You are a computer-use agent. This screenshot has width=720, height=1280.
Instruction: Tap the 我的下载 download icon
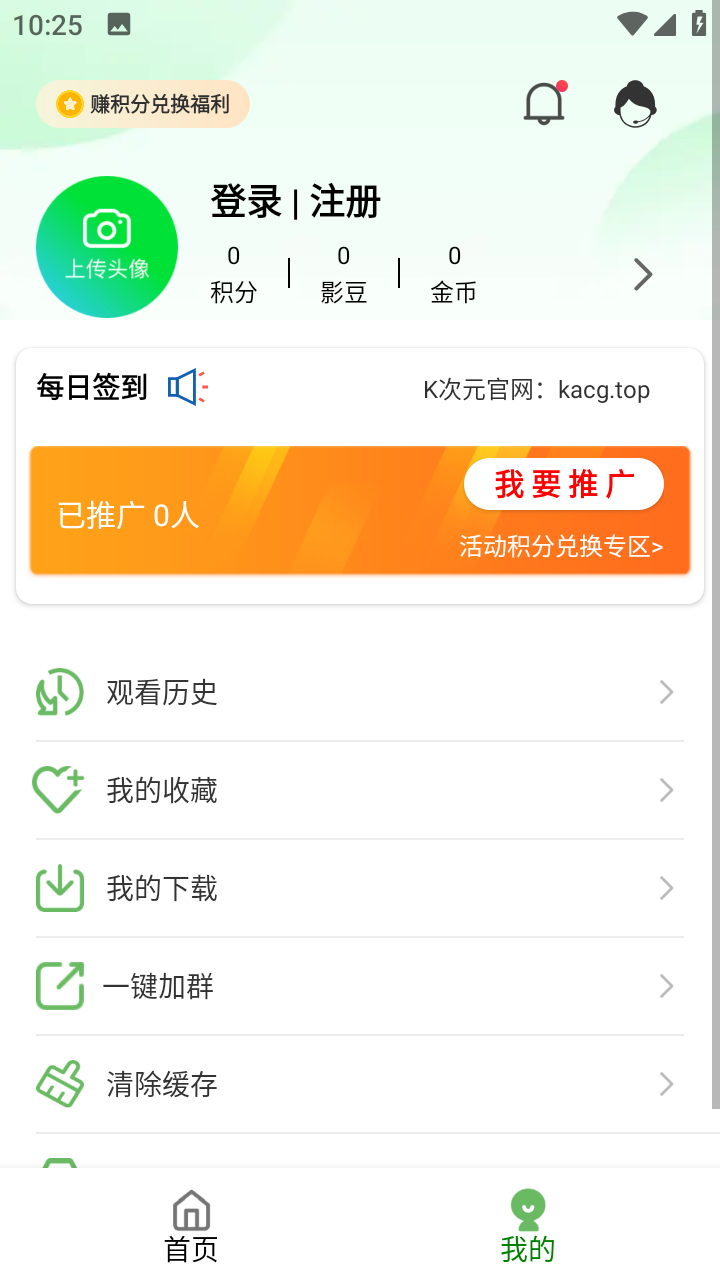coord(59,887)
